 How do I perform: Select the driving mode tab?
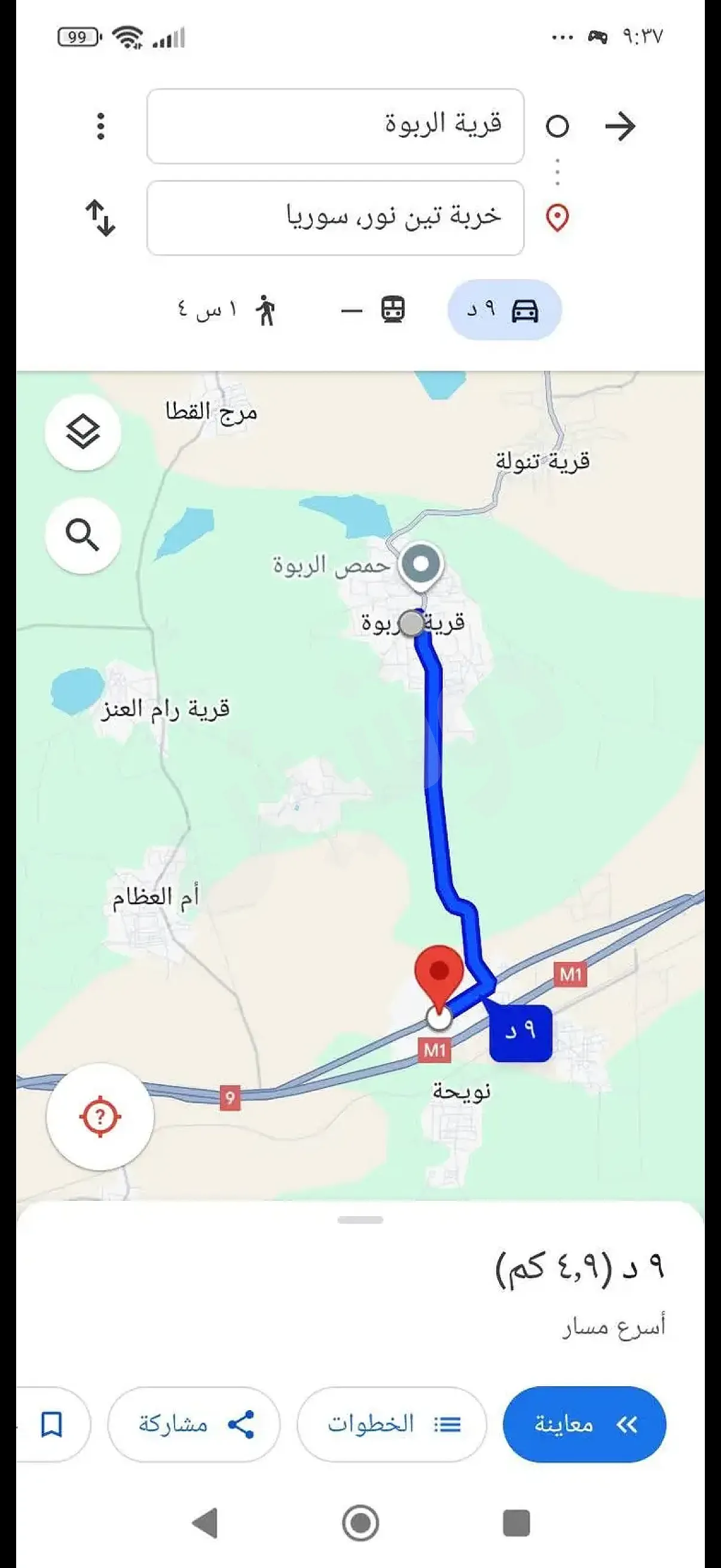coord(505,310)
